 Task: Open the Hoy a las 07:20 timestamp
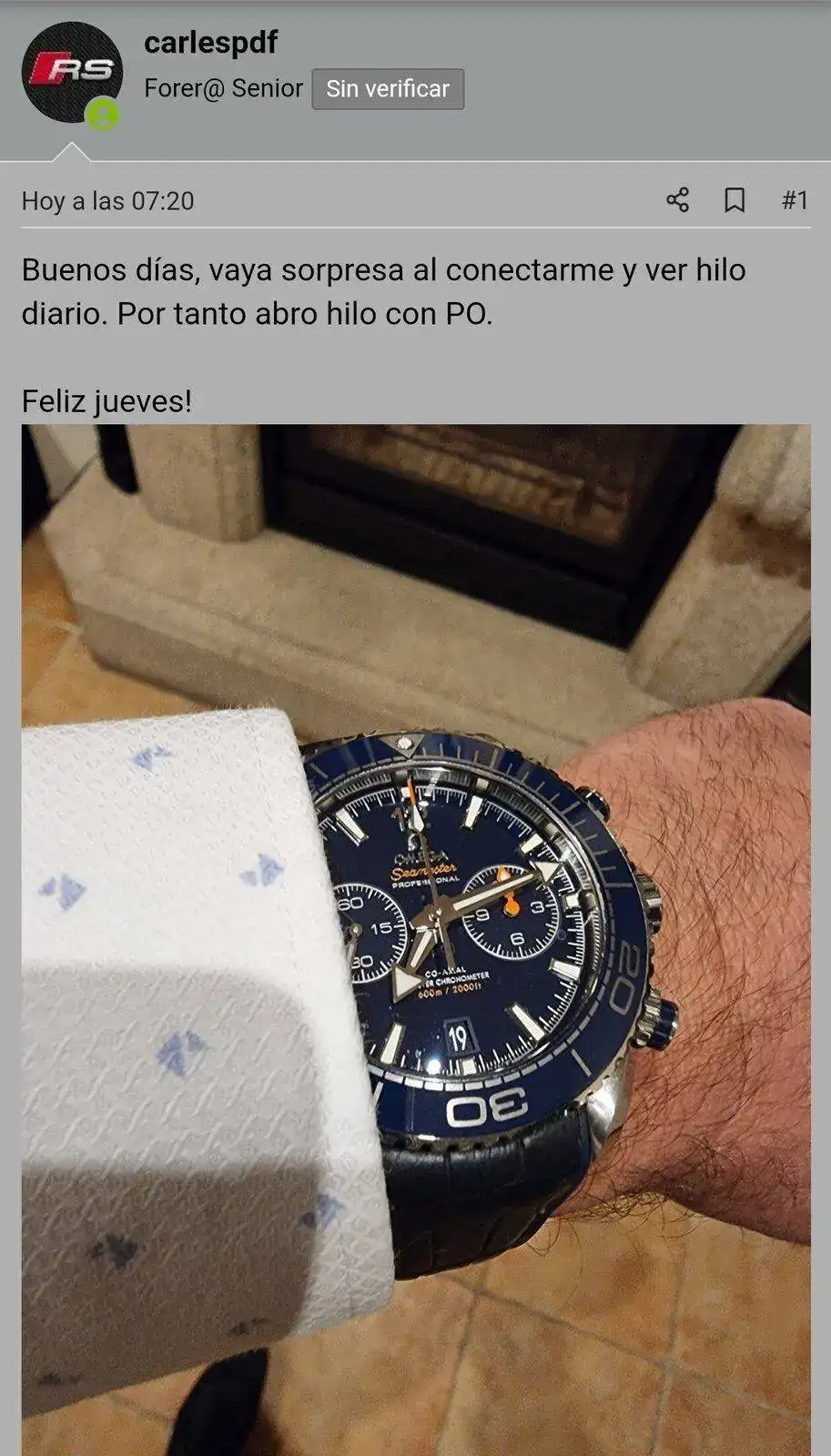[x=107, y=201]
